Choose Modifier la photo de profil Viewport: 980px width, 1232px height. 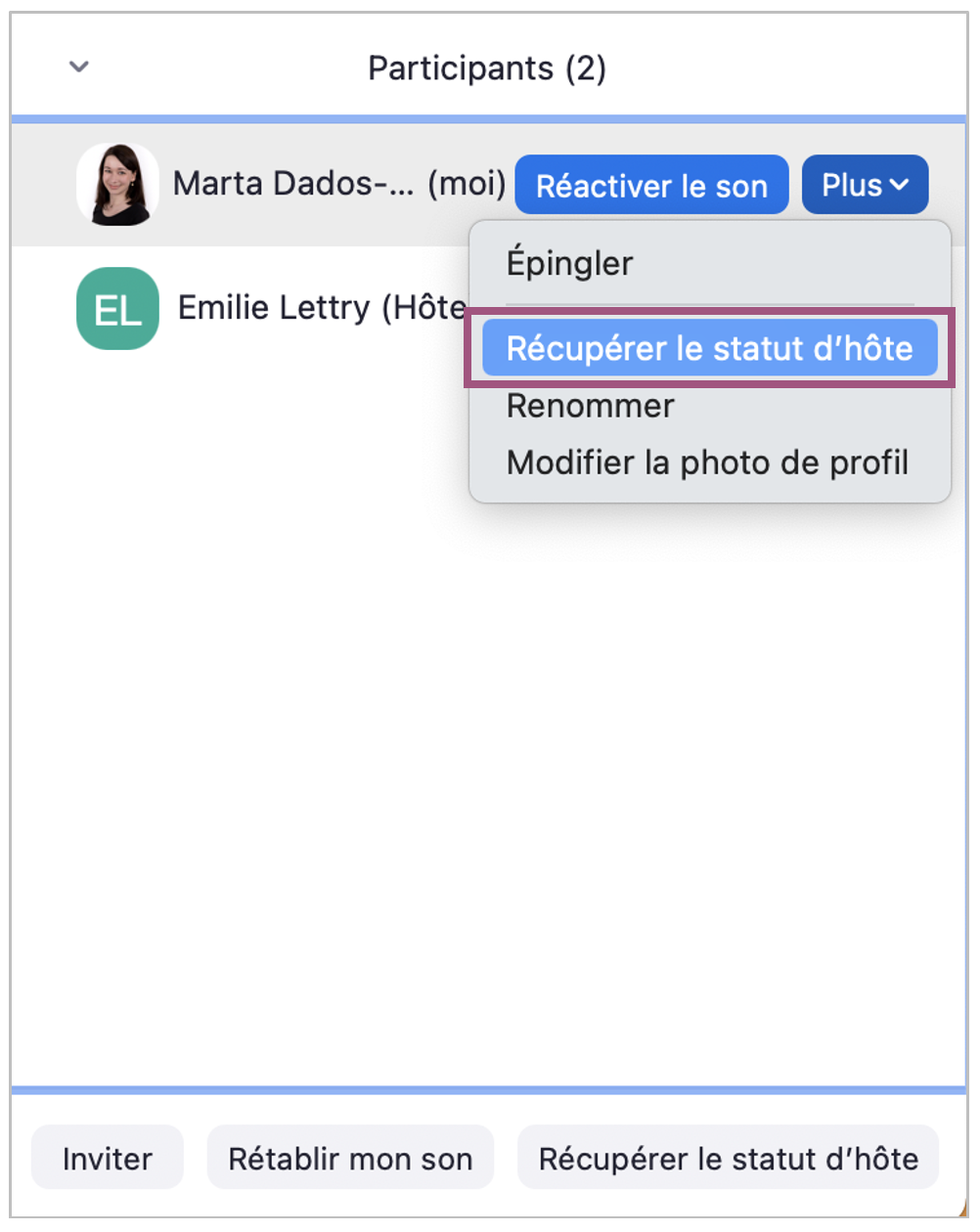coord(707,462)
